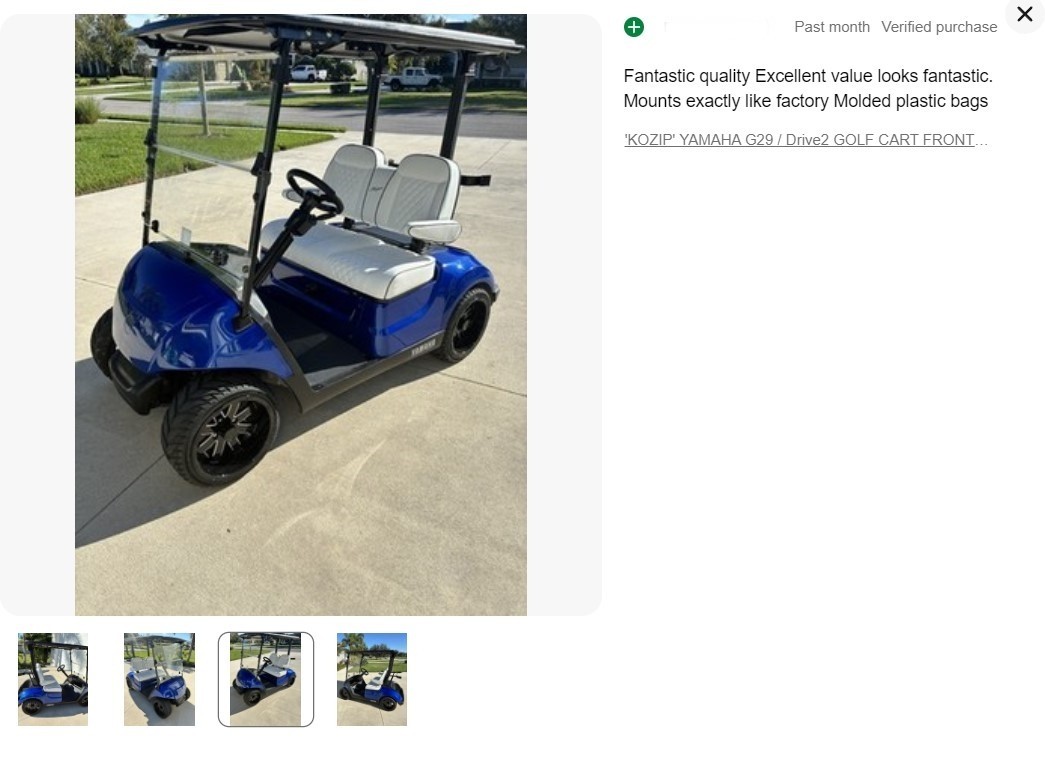Select the third highlighted thumbnail

(266, 679)
